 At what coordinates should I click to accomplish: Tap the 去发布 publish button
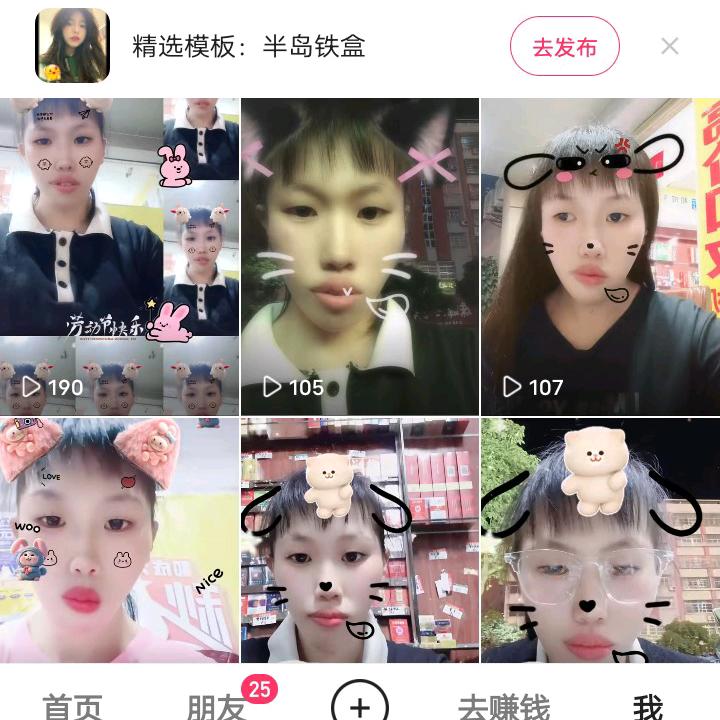point(564,46)
